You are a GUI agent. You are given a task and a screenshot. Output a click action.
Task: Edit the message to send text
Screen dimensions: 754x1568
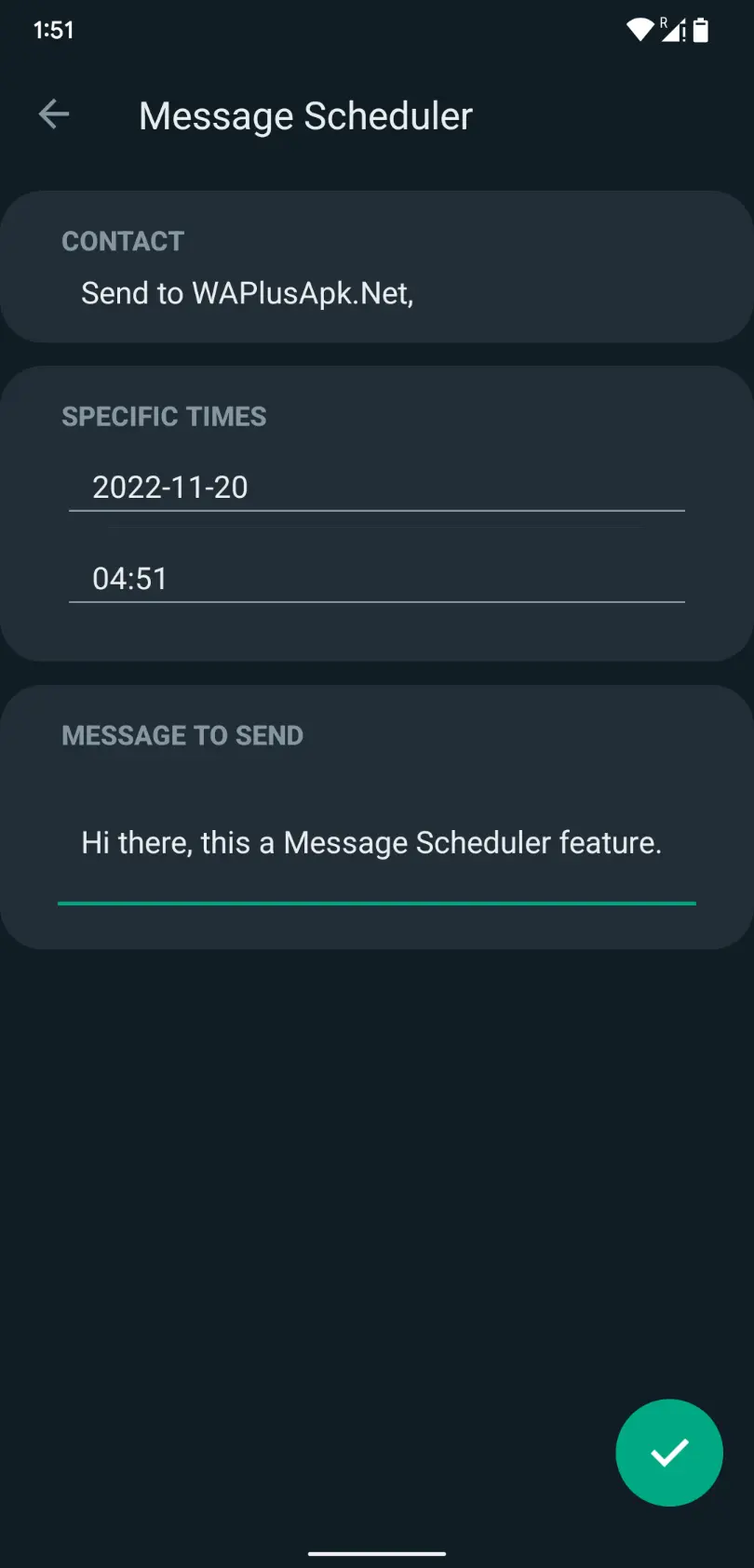tap(372, 843)
